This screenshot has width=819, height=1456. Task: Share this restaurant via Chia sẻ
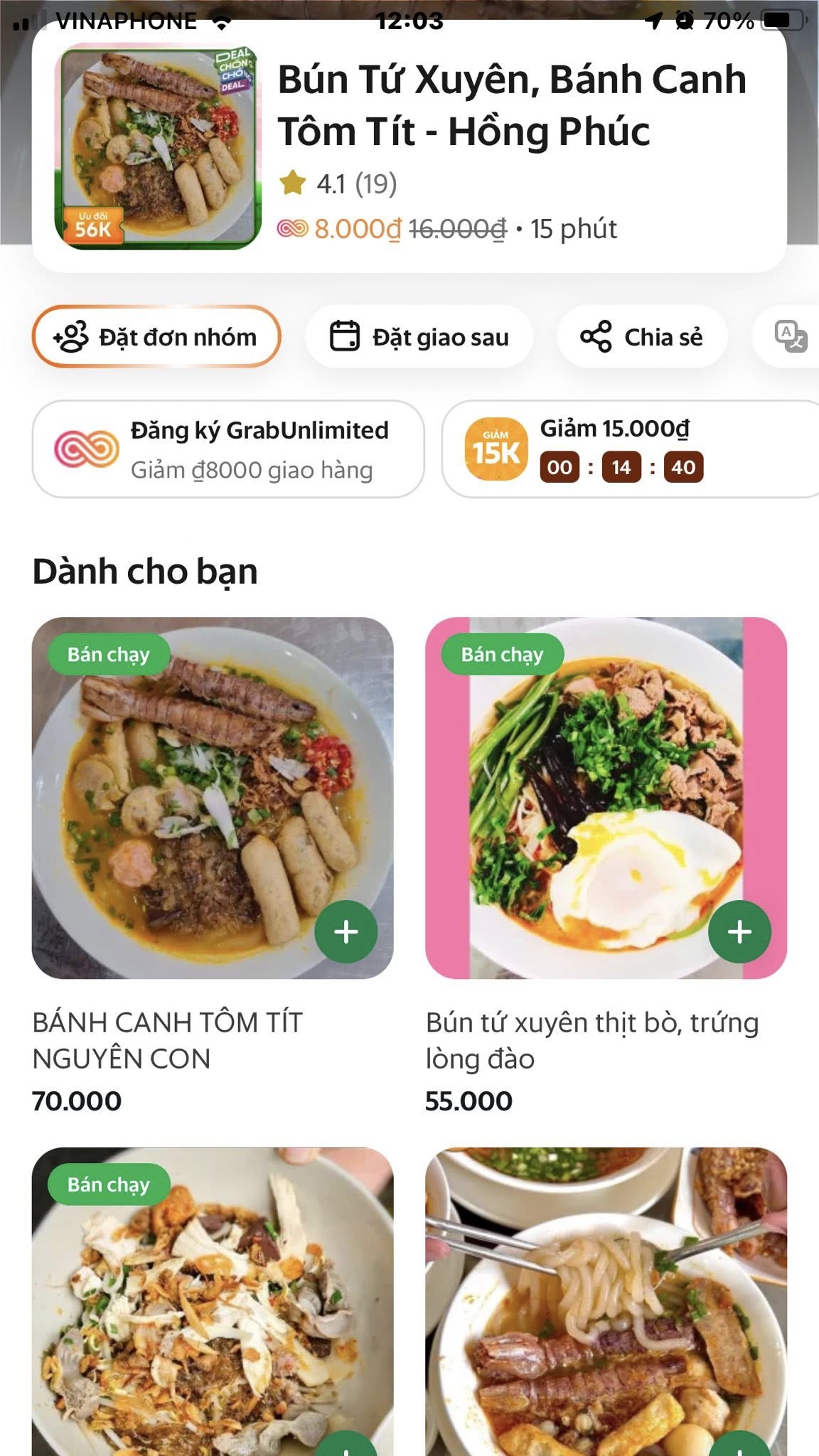(642, 336)
